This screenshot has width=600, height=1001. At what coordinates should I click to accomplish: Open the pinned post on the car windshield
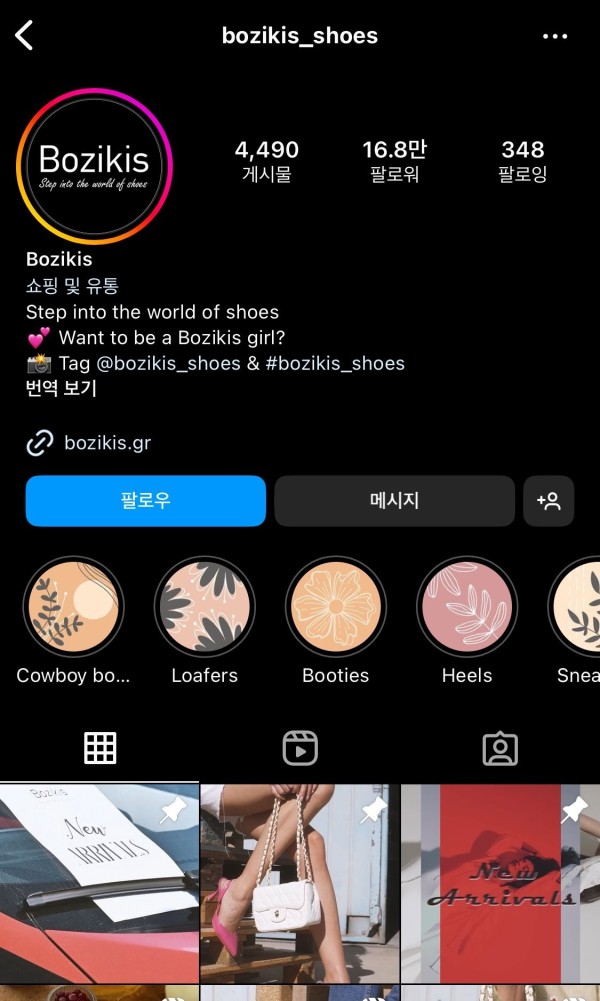(98, 884)
